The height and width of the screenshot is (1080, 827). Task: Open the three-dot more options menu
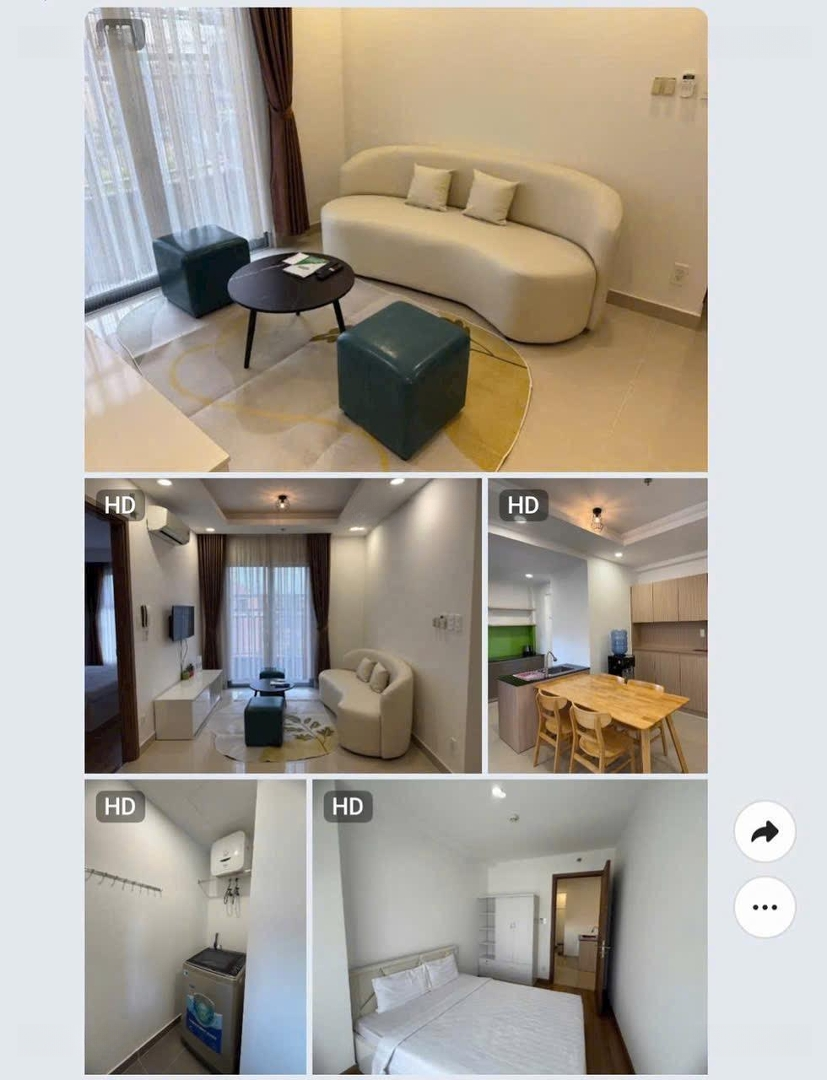[x=765, y=907]
